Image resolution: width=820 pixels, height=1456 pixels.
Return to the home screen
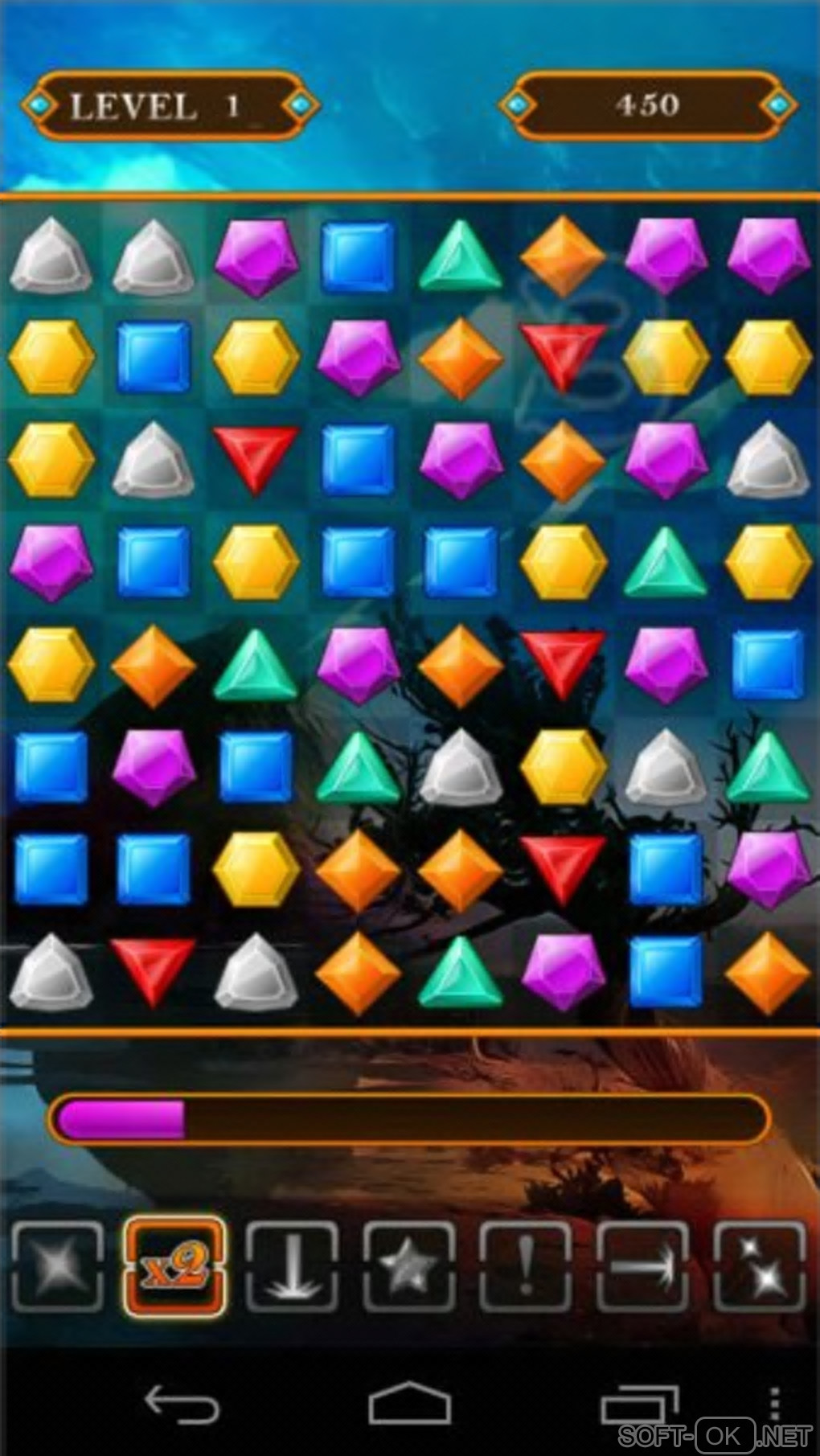[x=409, y=1405]
